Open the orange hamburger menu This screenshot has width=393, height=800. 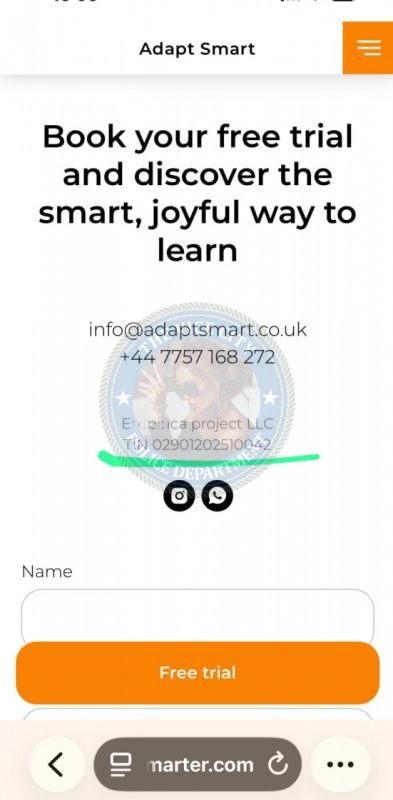coord(368,48)
